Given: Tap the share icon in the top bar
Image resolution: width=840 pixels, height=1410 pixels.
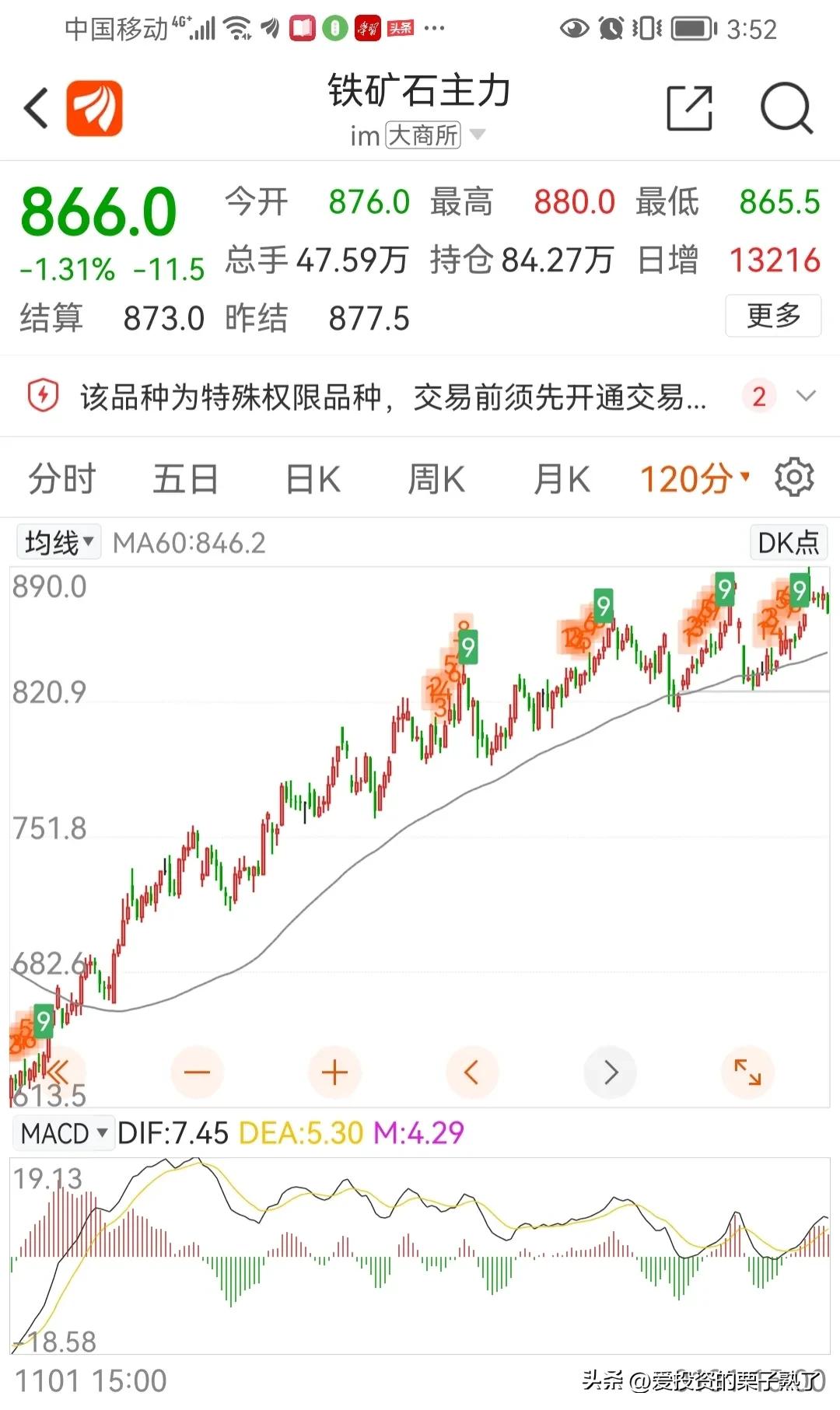Looking at the screenshot, I should click(x=691, y=109).
